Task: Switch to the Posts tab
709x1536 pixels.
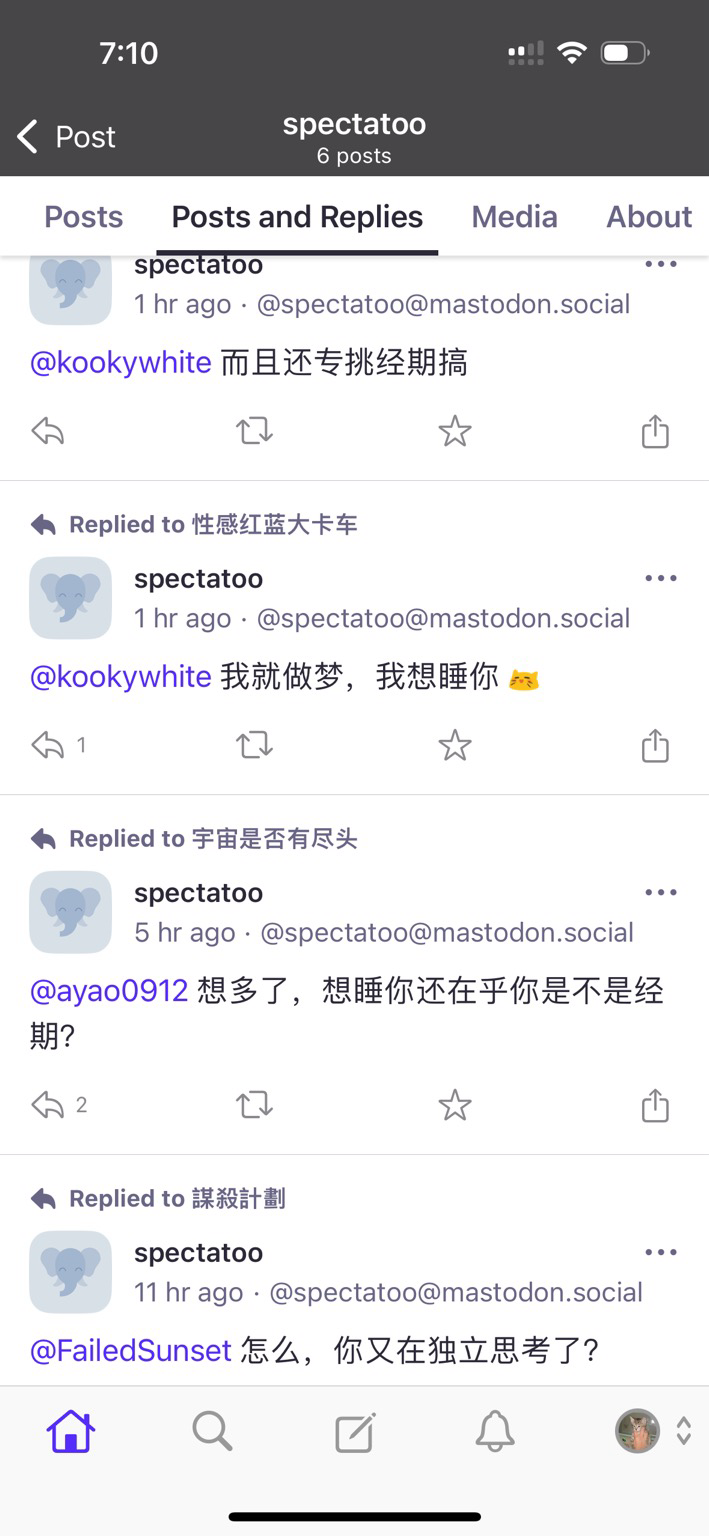Action: pos(84,217)
